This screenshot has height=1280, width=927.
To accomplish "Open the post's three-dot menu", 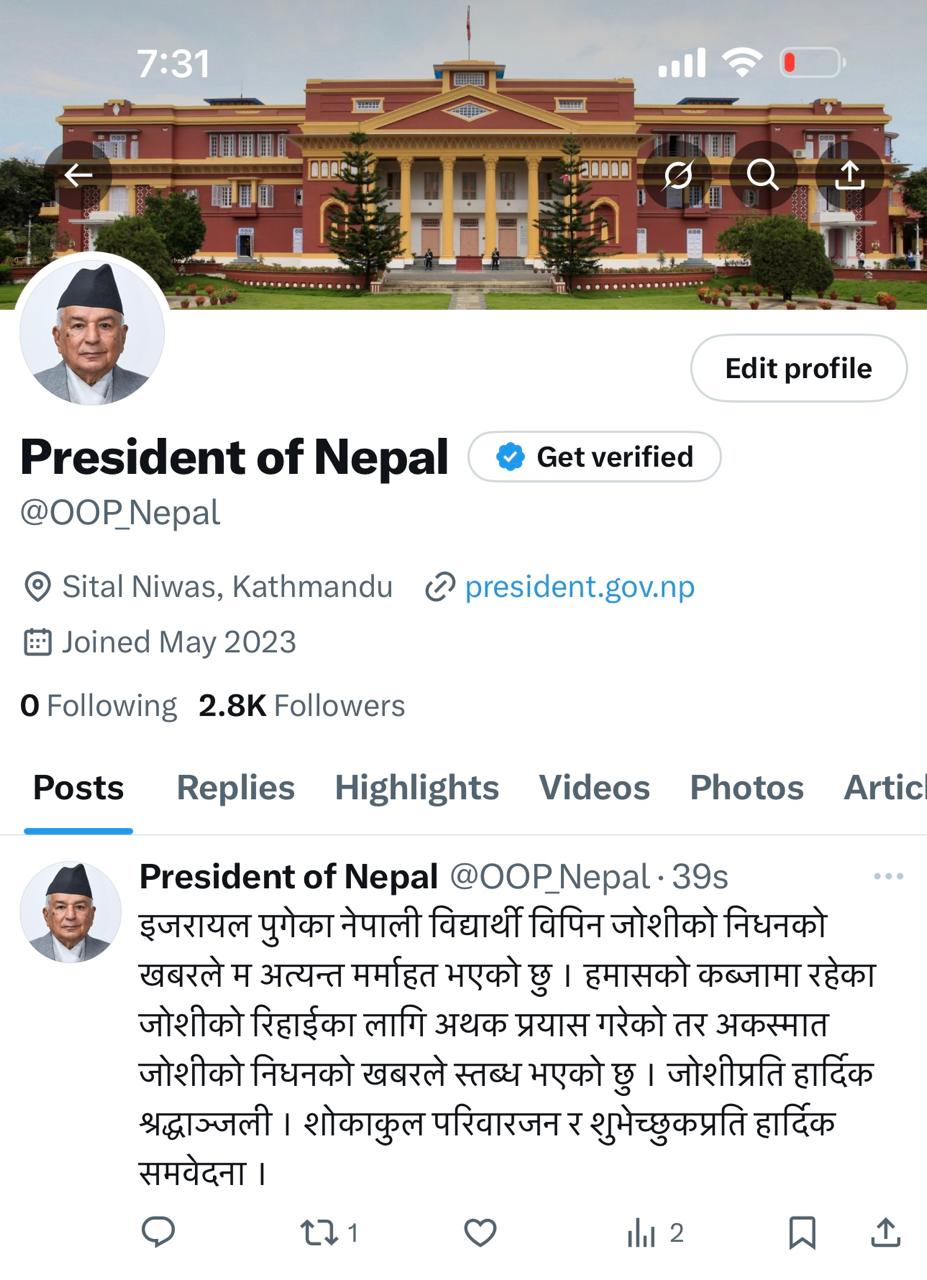I will (x=888, y=877).
